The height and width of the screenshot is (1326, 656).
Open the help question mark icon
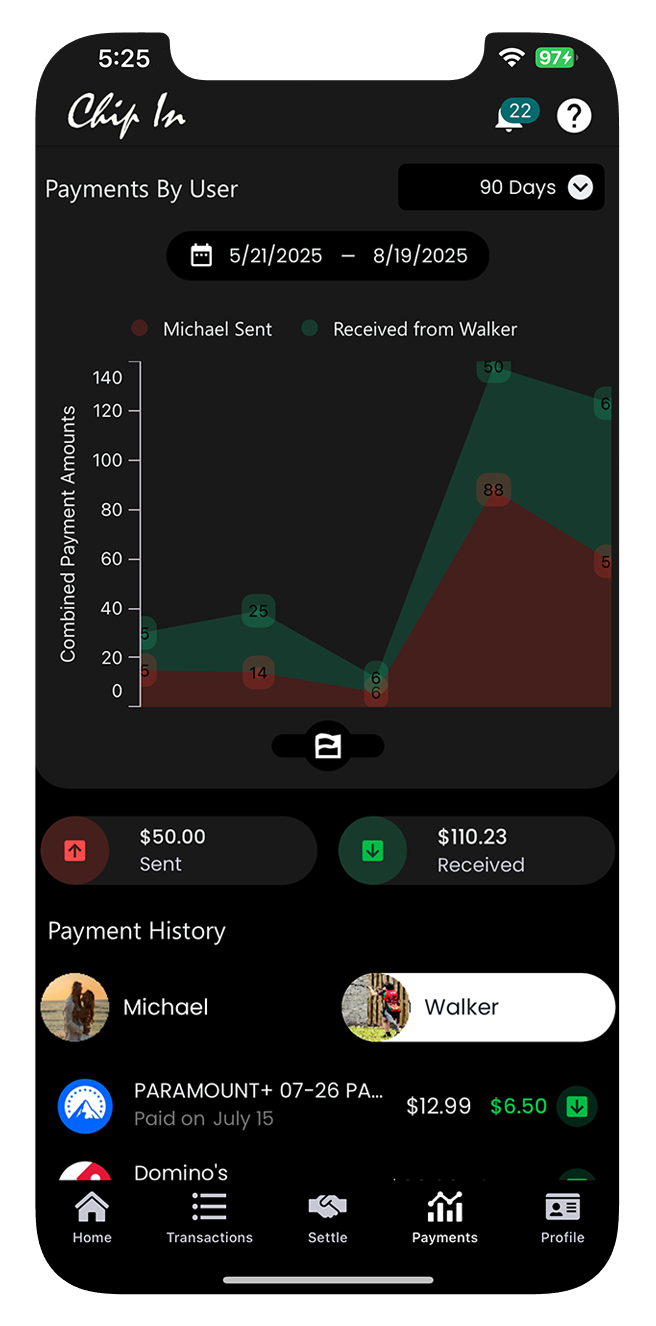[x=574, y=116]
